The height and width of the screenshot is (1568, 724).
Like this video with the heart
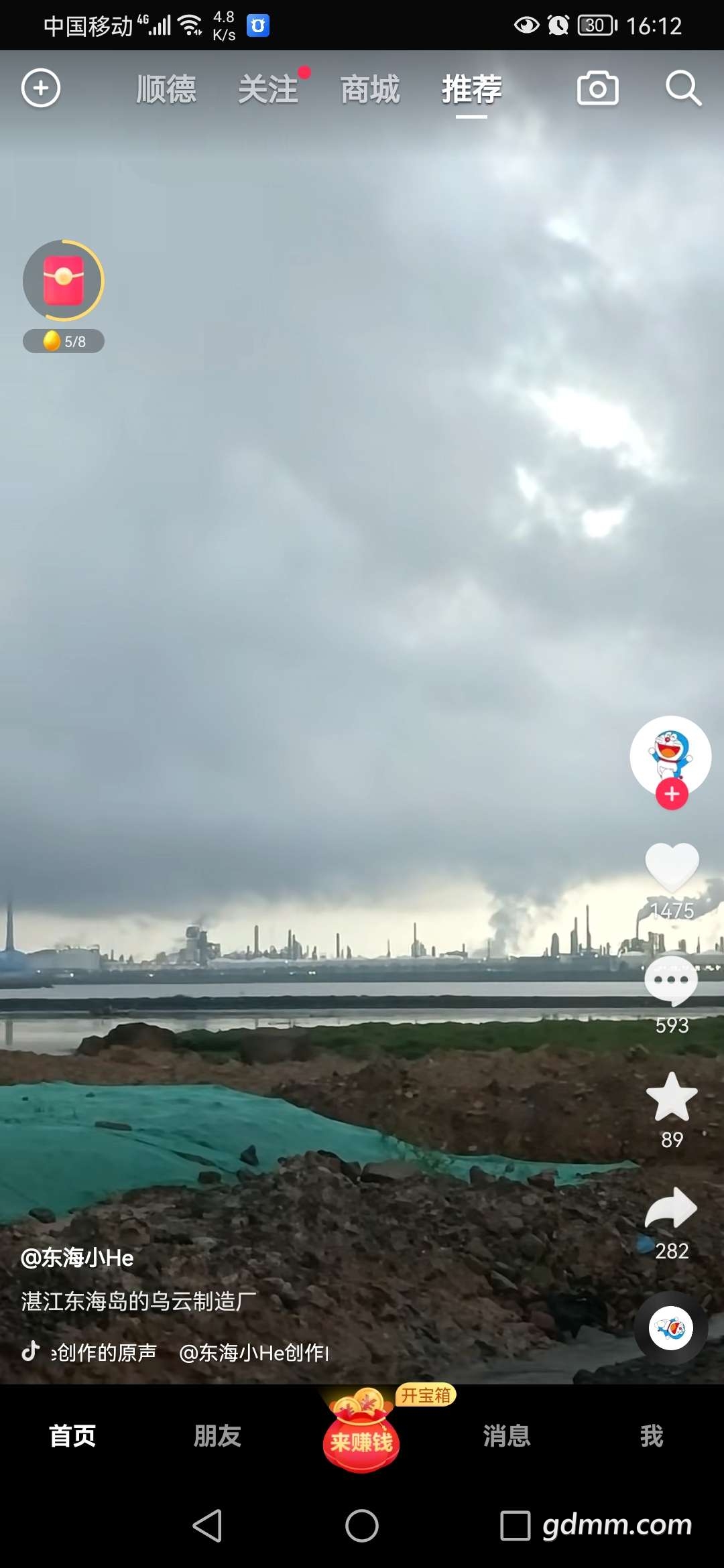click(x=672, y=866)
